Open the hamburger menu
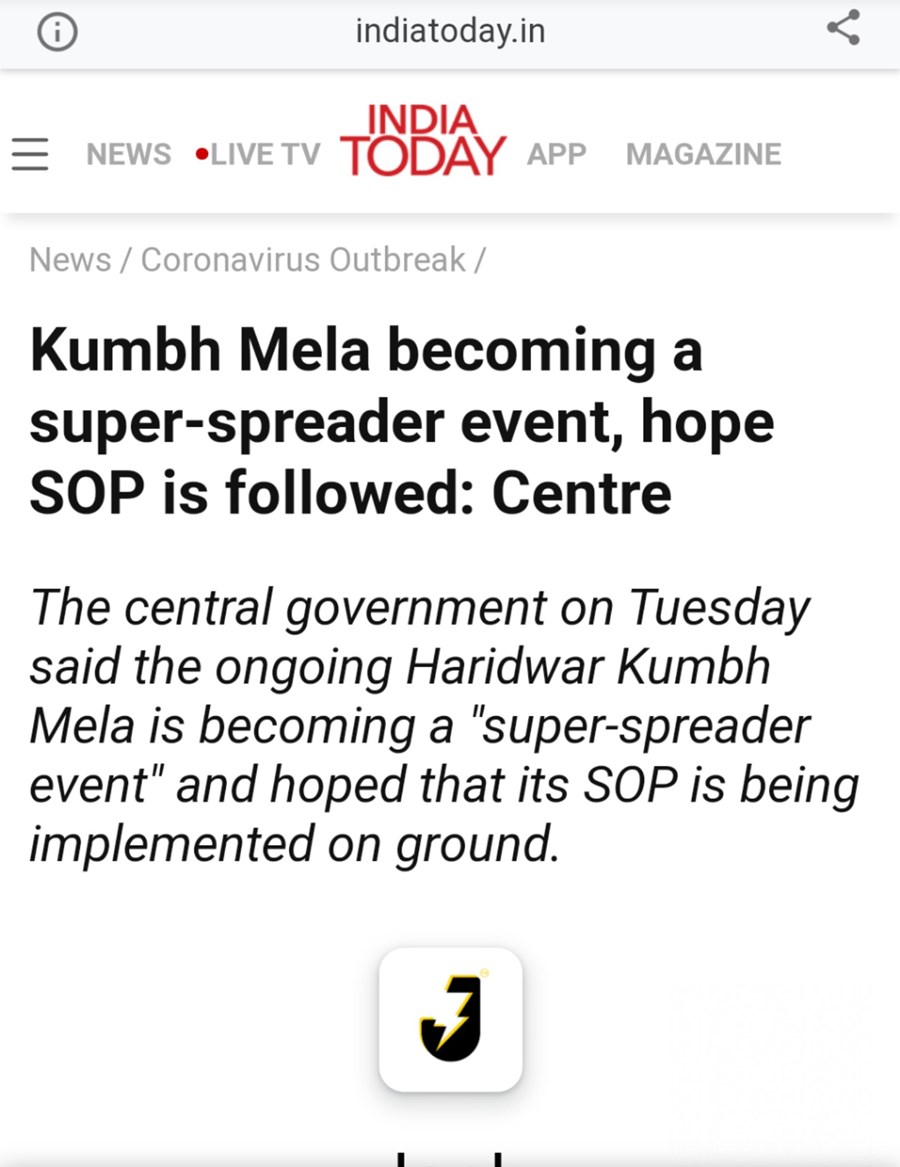 [30, 154]
